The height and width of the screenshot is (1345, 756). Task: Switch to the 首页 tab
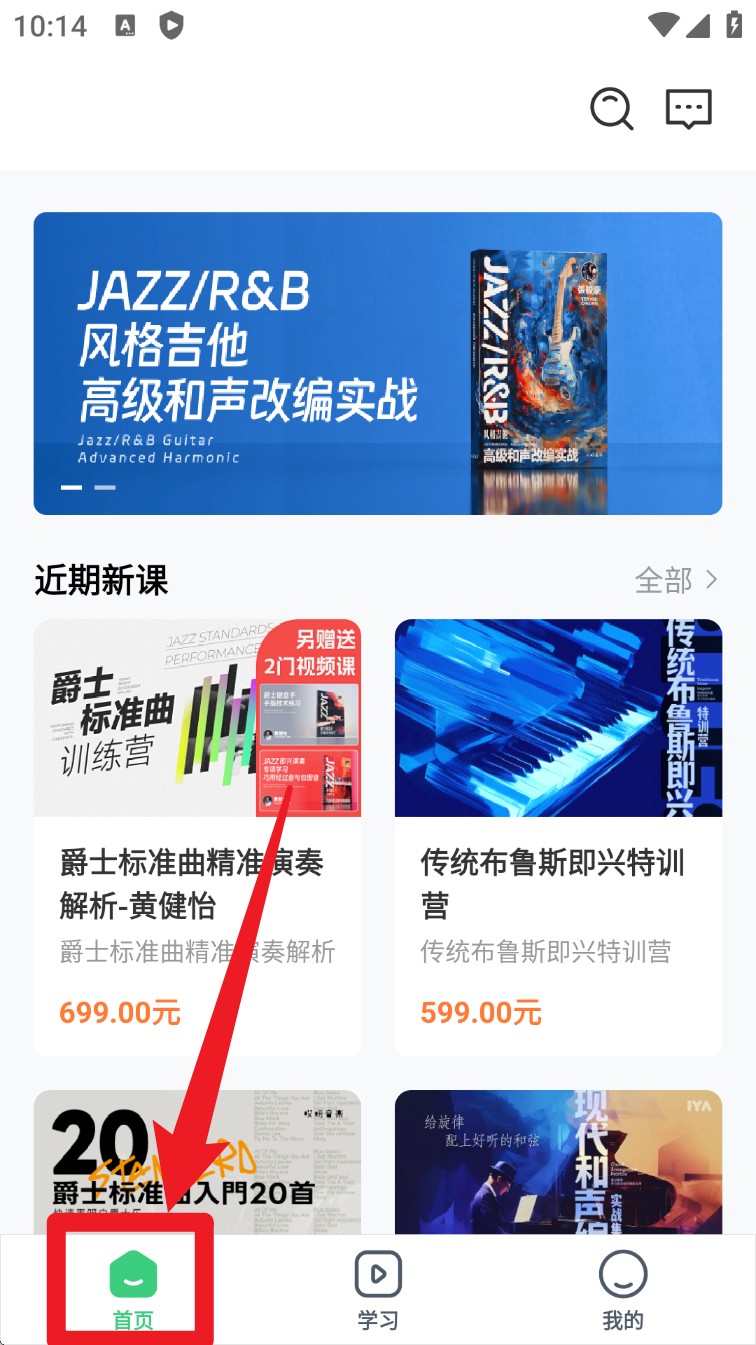133,1290
